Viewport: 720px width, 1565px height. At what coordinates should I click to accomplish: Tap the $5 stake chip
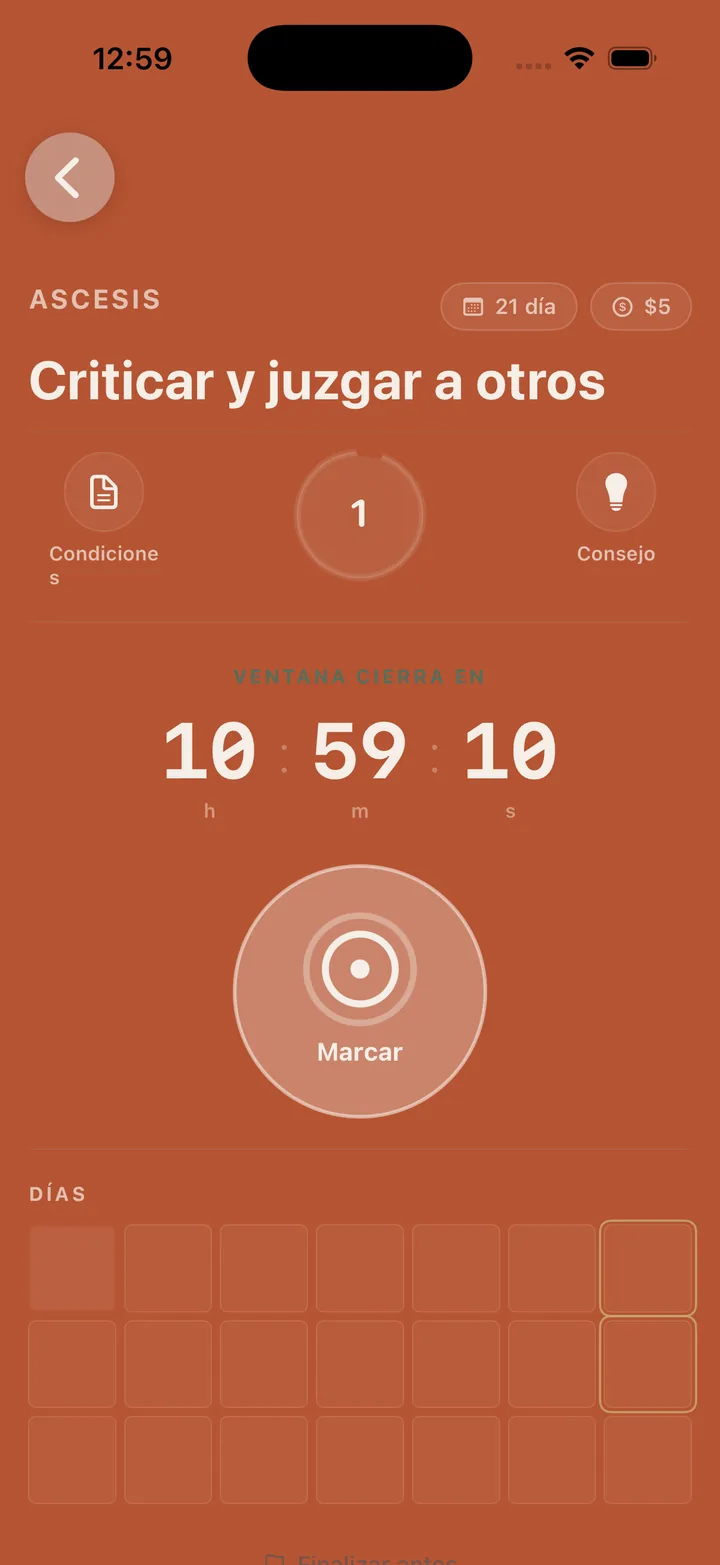(641, 307)
